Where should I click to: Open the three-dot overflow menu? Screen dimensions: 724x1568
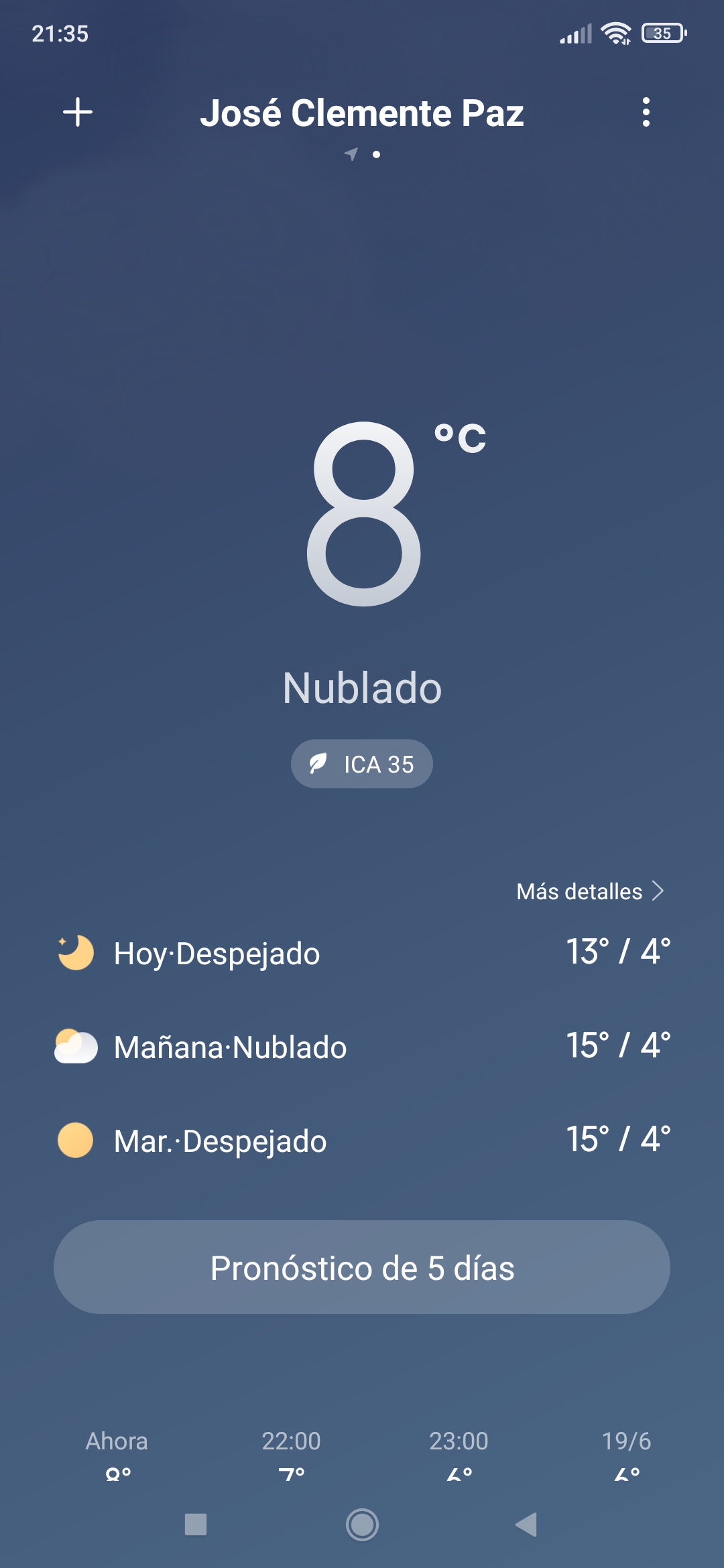coord(646,112)
